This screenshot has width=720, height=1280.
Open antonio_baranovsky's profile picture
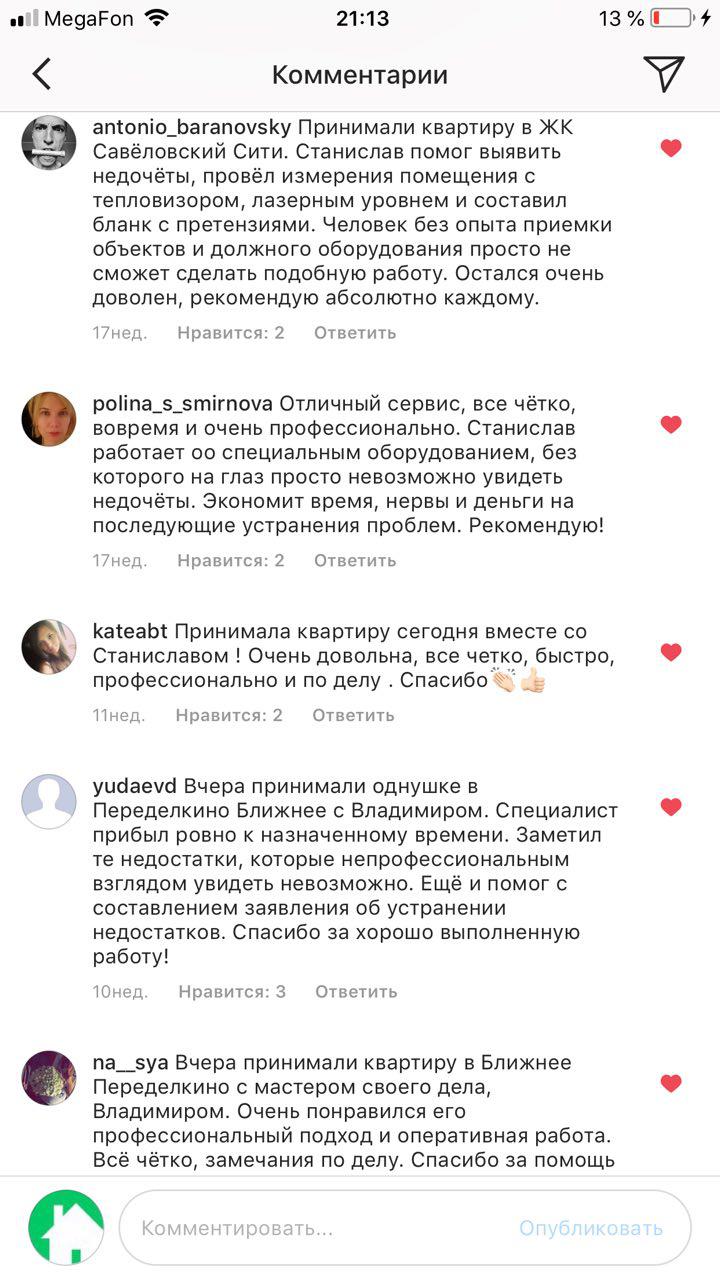pos(49,143)
